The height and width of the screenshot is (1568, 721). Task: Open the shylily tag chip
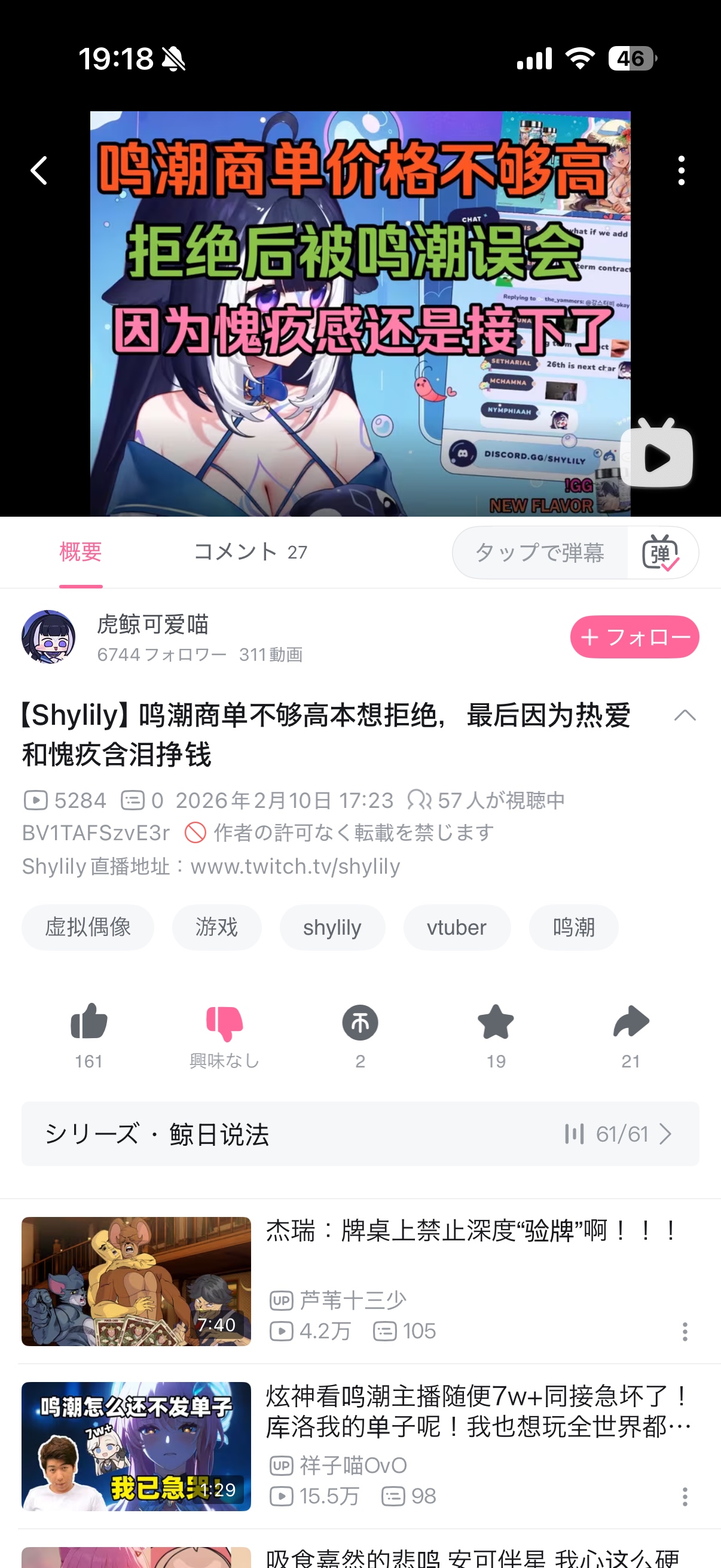pyautogui.click(x=332, y=927)
